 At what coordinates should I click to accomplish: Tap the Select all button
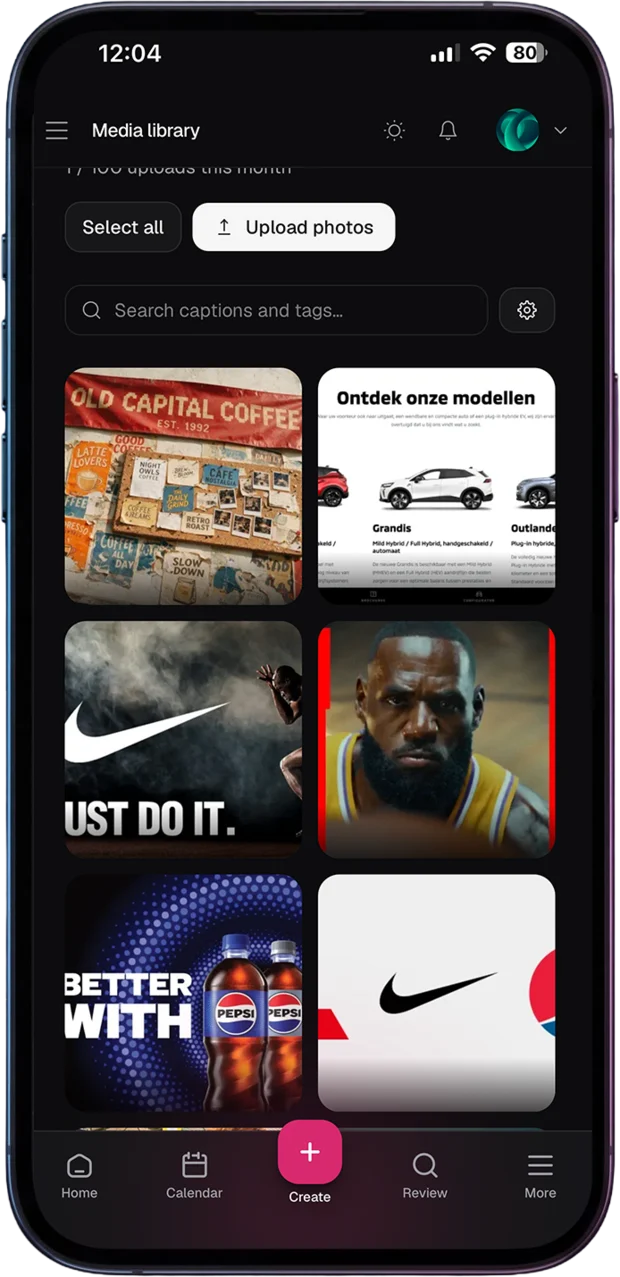tap(123, 227)
